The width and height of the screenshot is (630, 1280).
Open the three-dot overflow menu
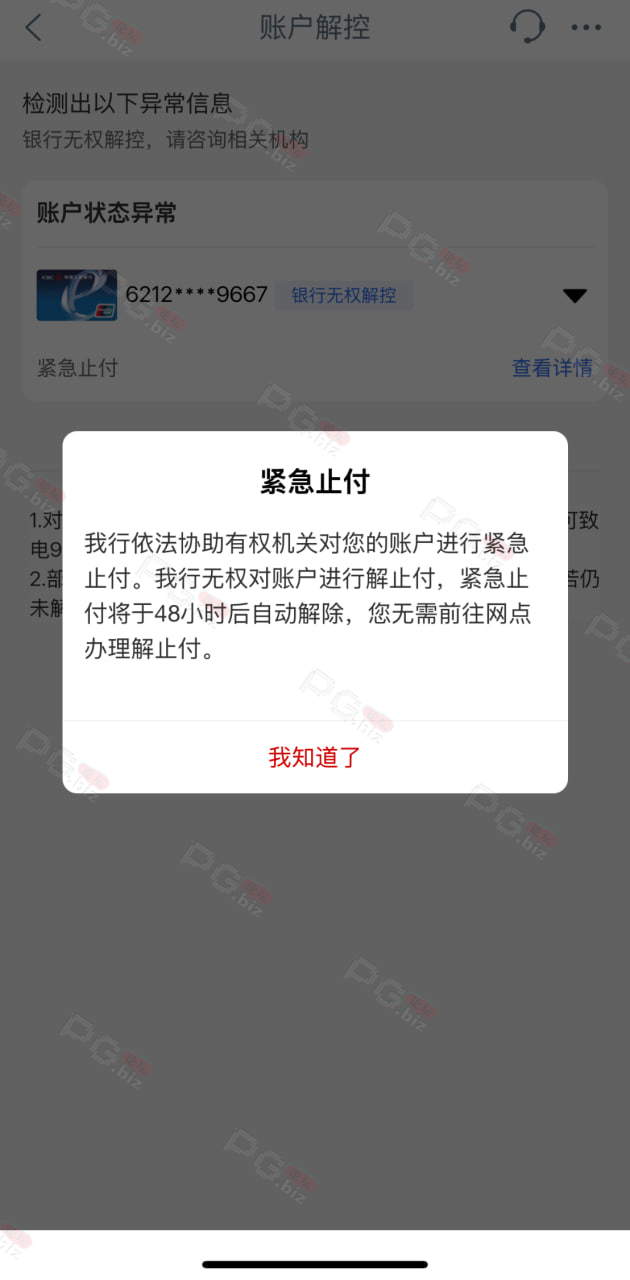[586, 28]
